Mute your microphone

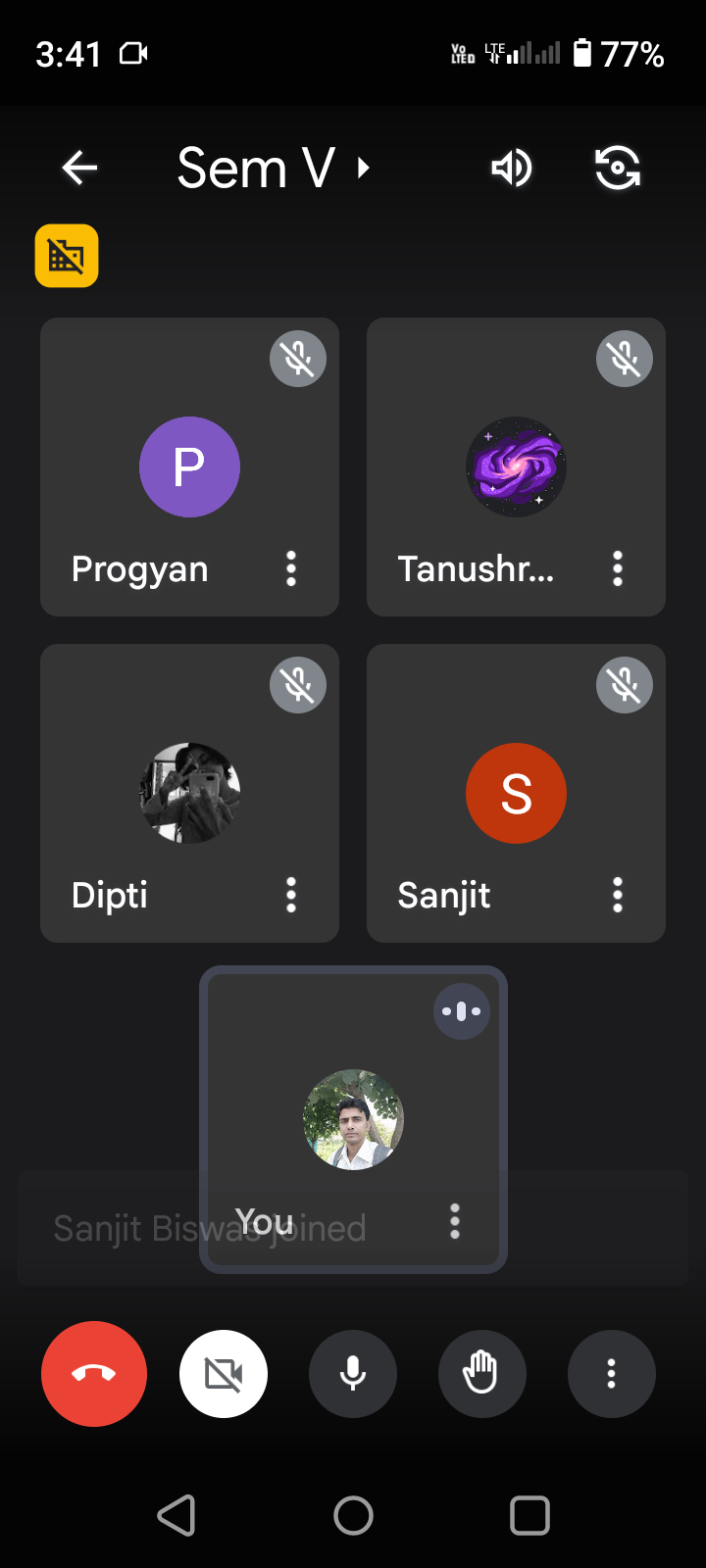click(353, 1374)
